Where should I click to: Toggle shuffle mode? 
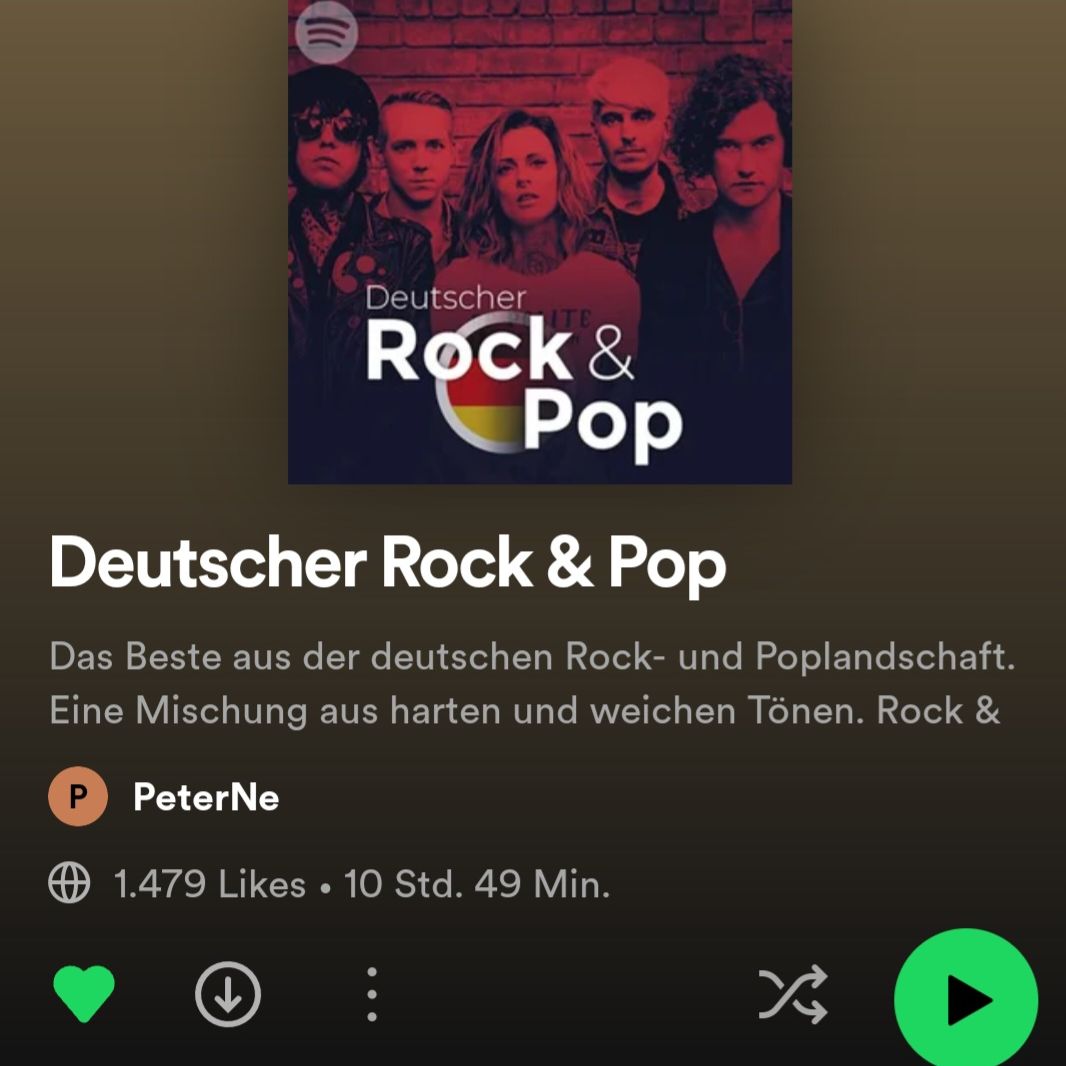tap(793, 994)
